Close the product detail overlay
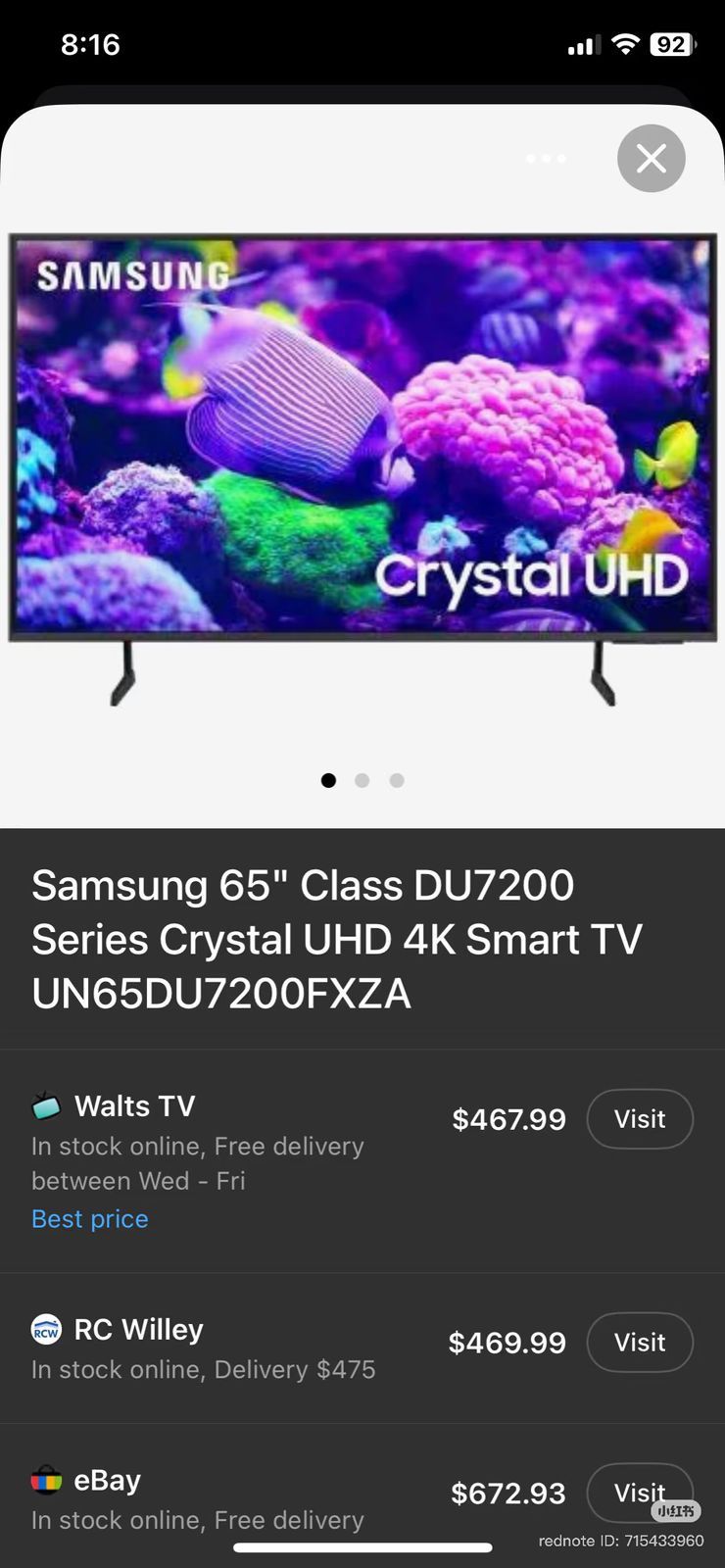 pyautogui.click(x=651, y=158)
